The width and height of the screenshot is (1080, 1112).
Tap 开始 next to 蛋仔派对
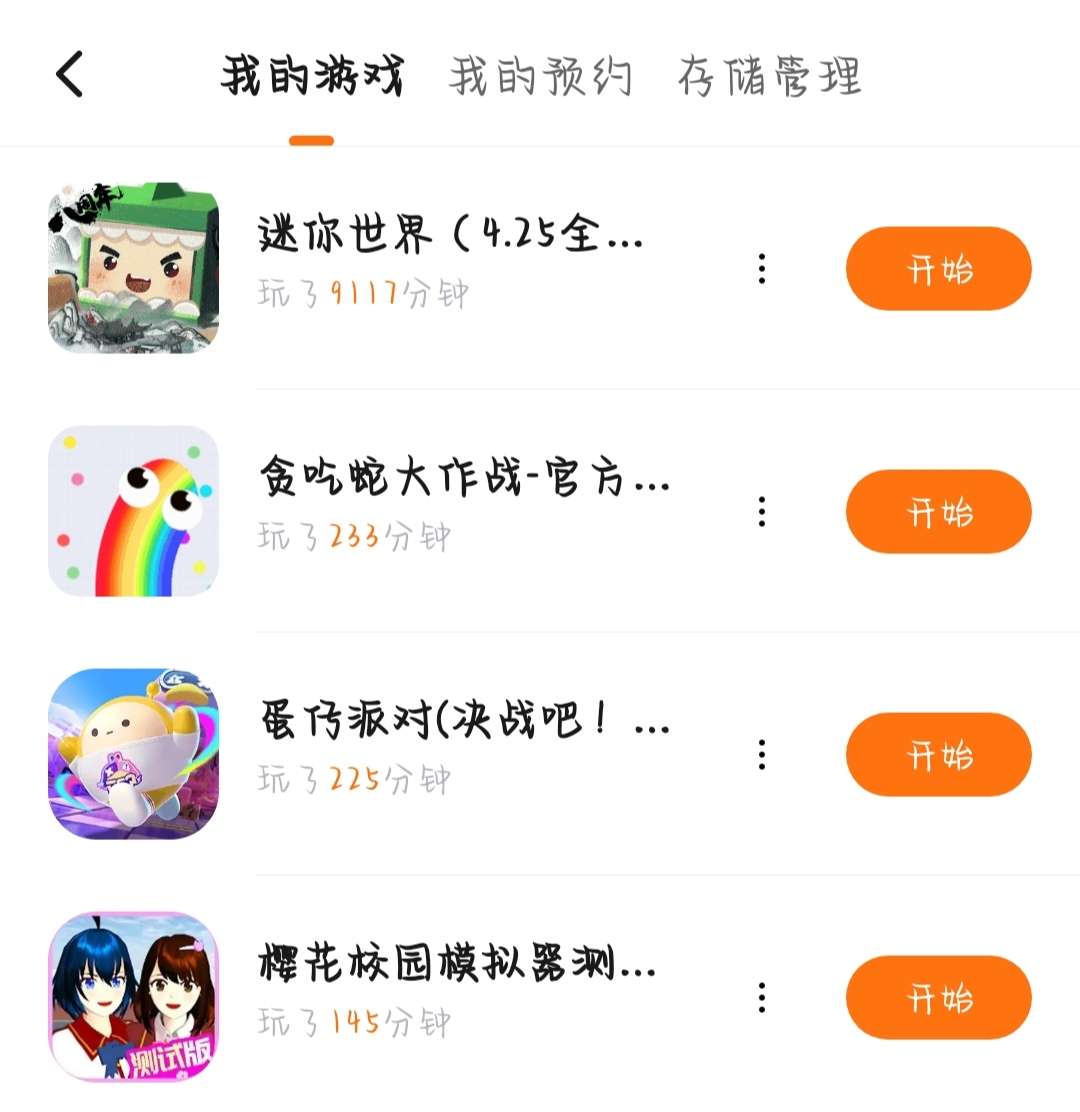[938, 755]
